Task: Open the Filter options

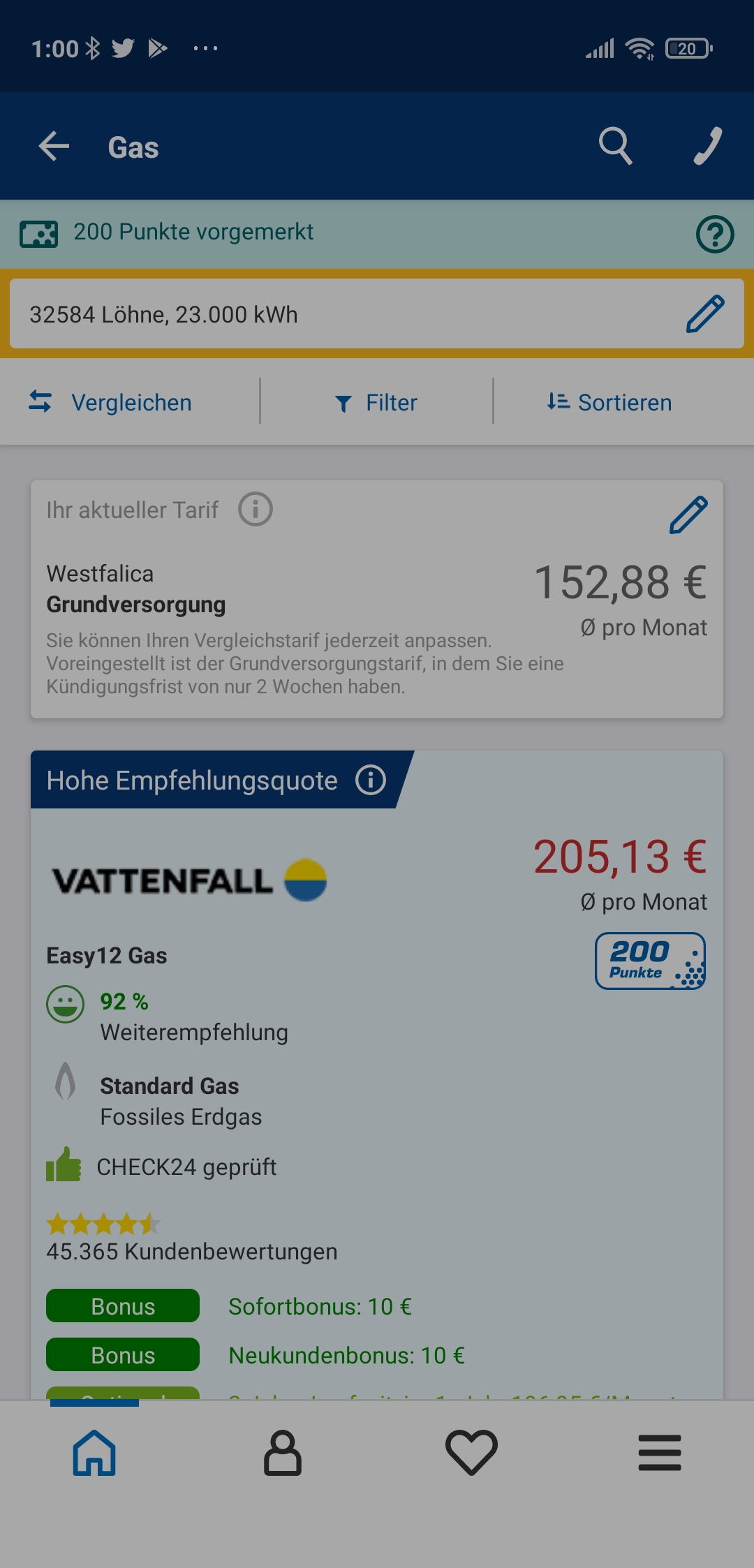Action: click(377, 402)
